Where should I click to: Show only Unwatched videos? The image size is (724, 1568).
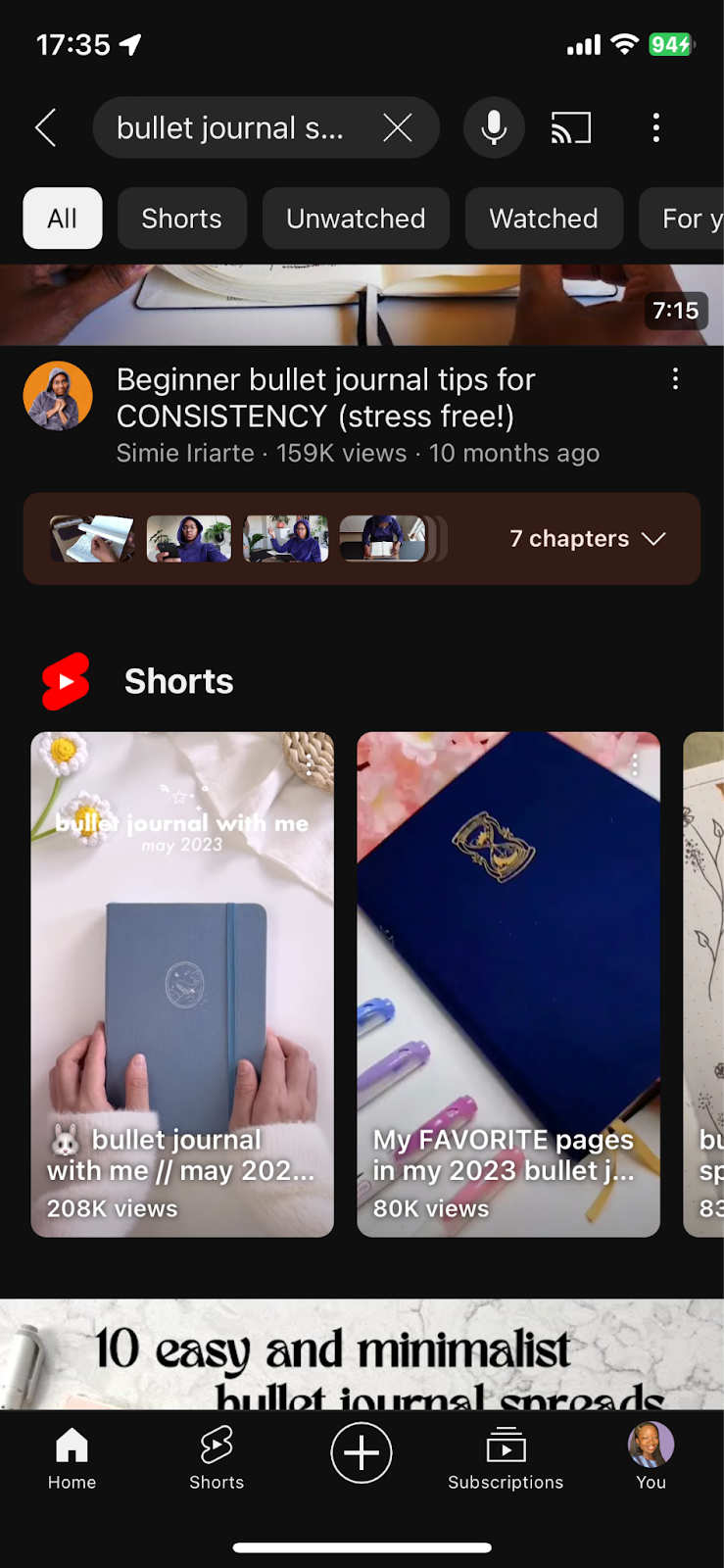tap(356, 219)
